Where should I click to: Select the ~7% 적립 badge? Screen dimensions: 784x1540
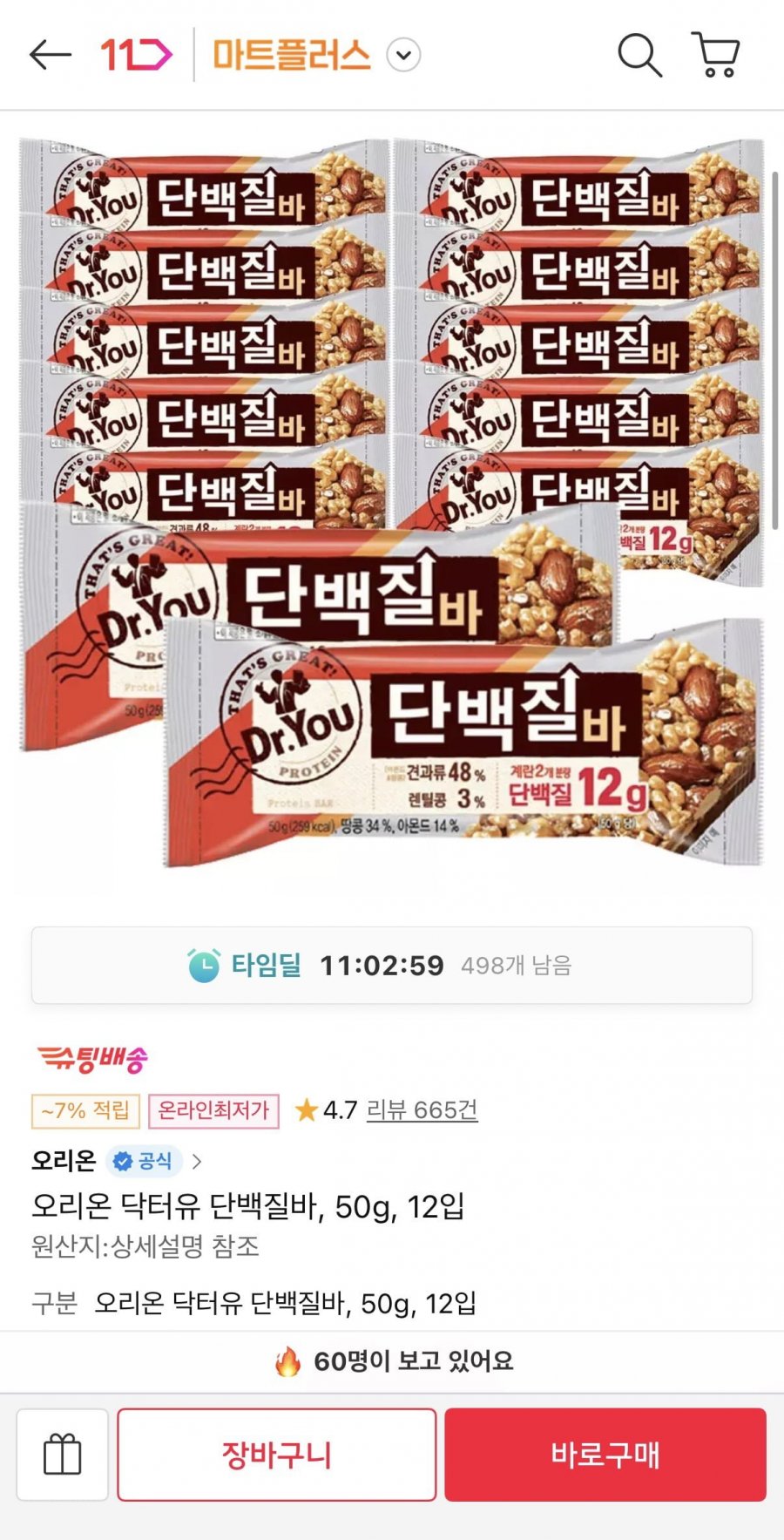click(84, 1110)
